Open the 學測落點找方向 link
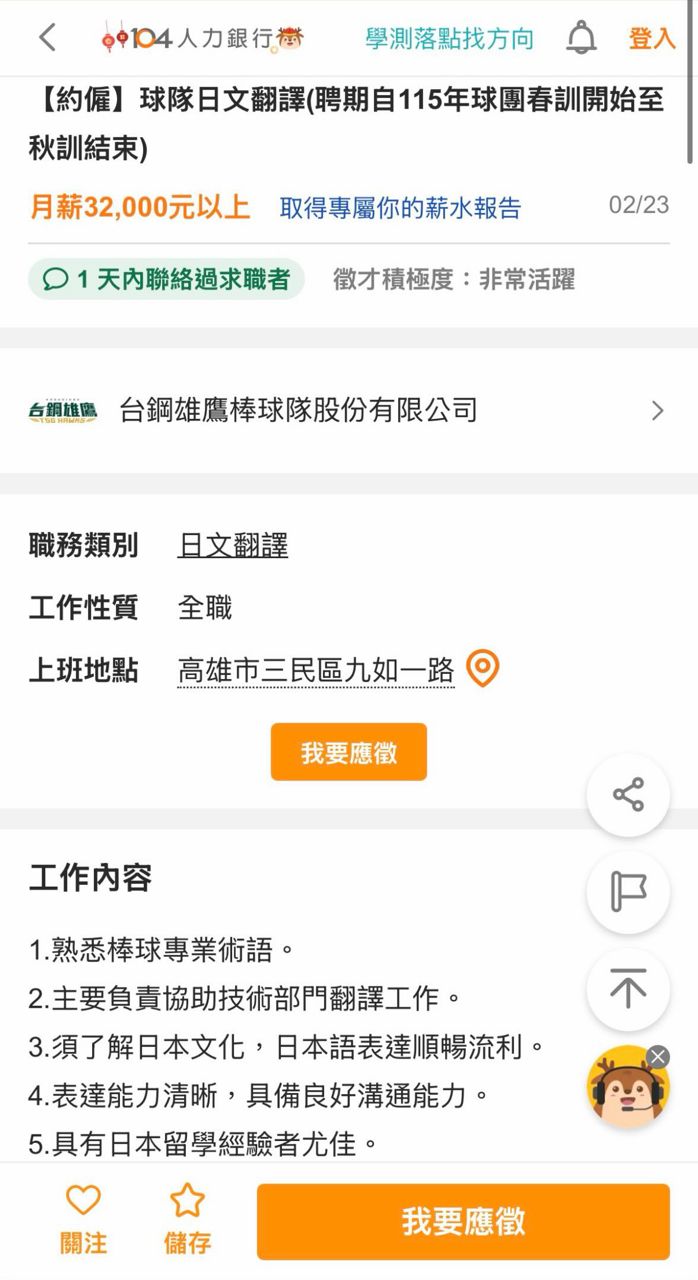The image size is (698, 1280). tap(449, 39)
